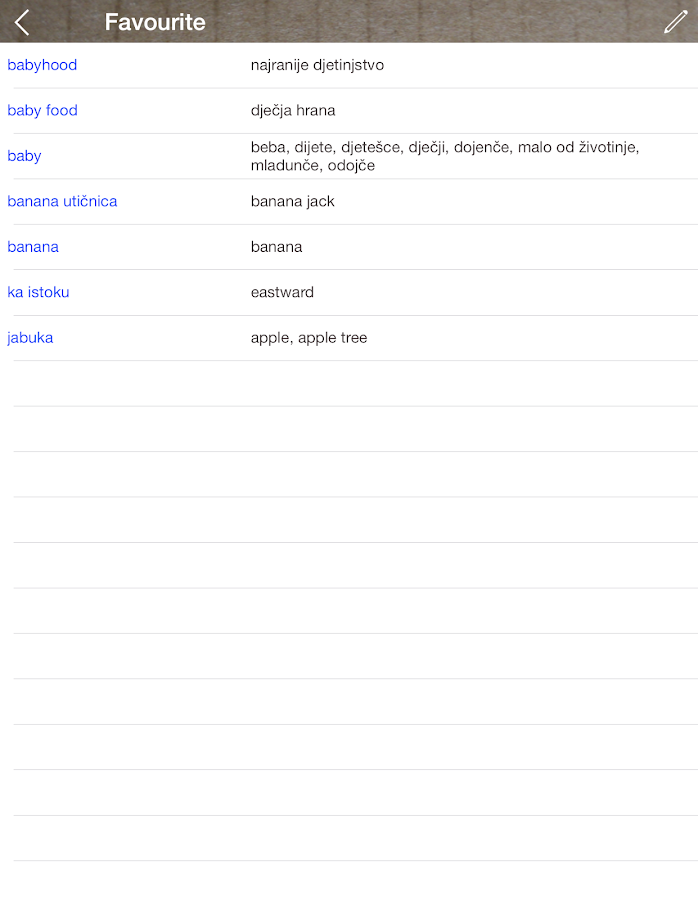This screenshot has width=698, height=900.
Task: Open the favourite entry babyhood
Action: 42,65
